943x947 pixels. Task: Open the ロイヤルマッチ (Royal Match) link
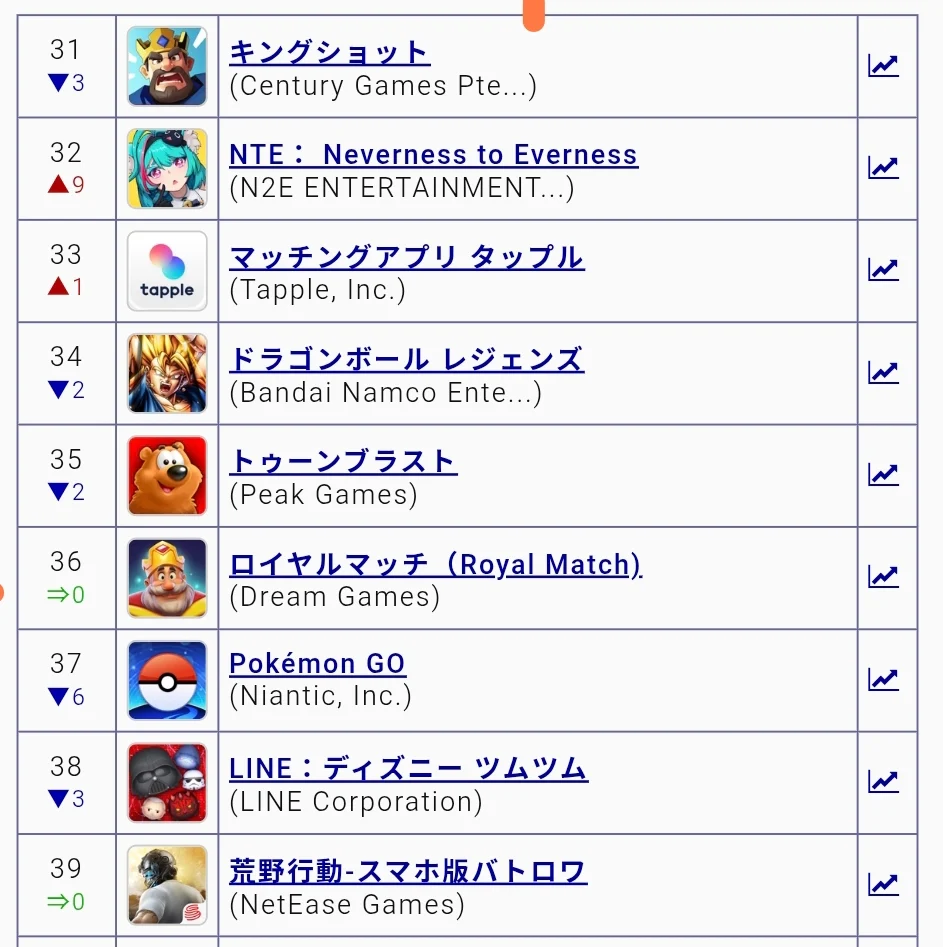(x=436, y=564)
